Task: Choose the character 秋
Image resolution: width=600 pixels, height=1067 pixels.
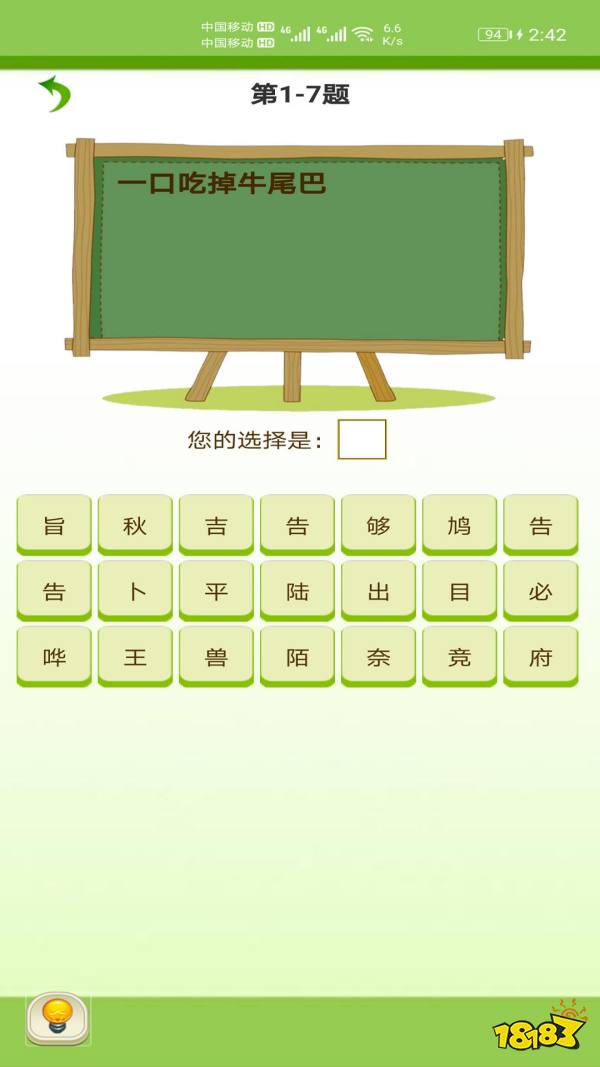Action: (135, 525)
